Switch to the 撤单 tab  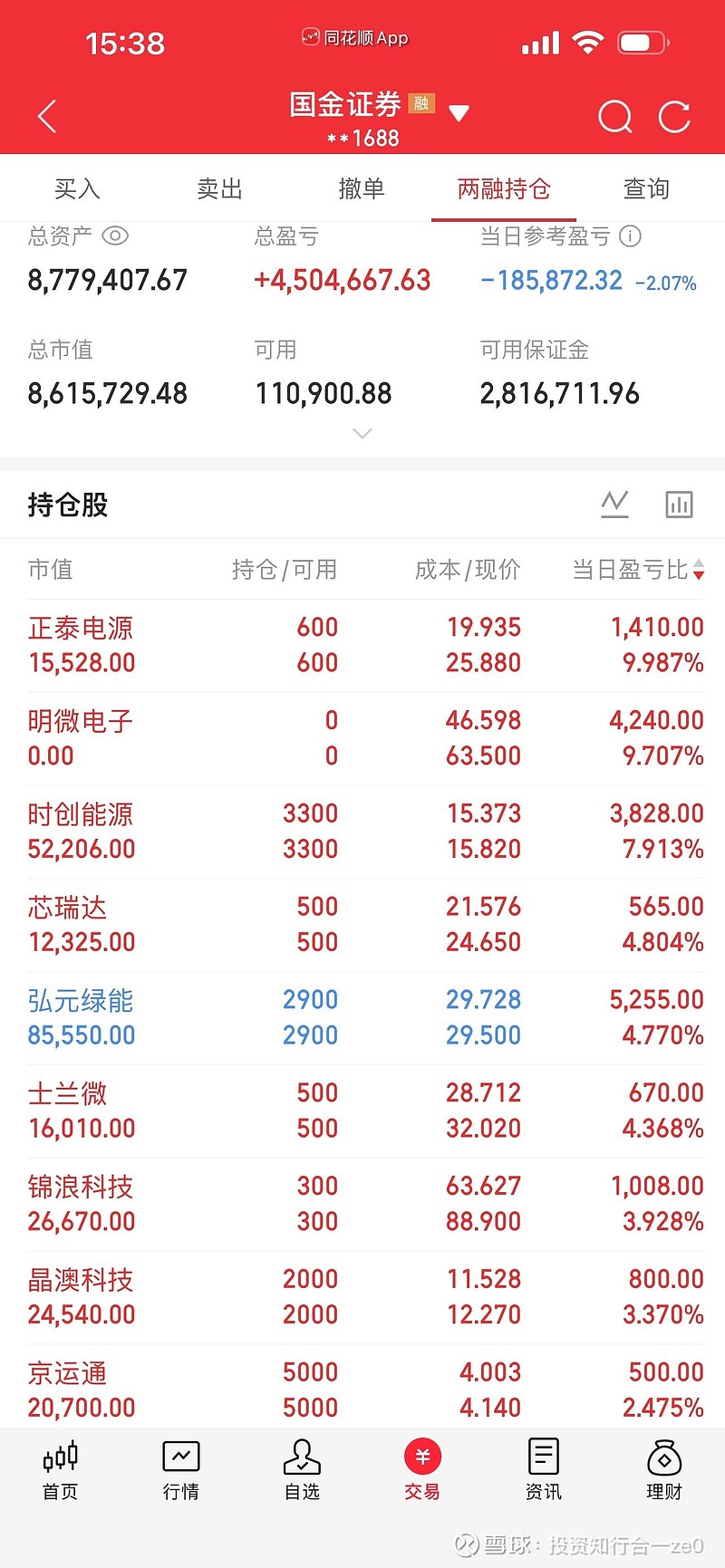point(362,188)
